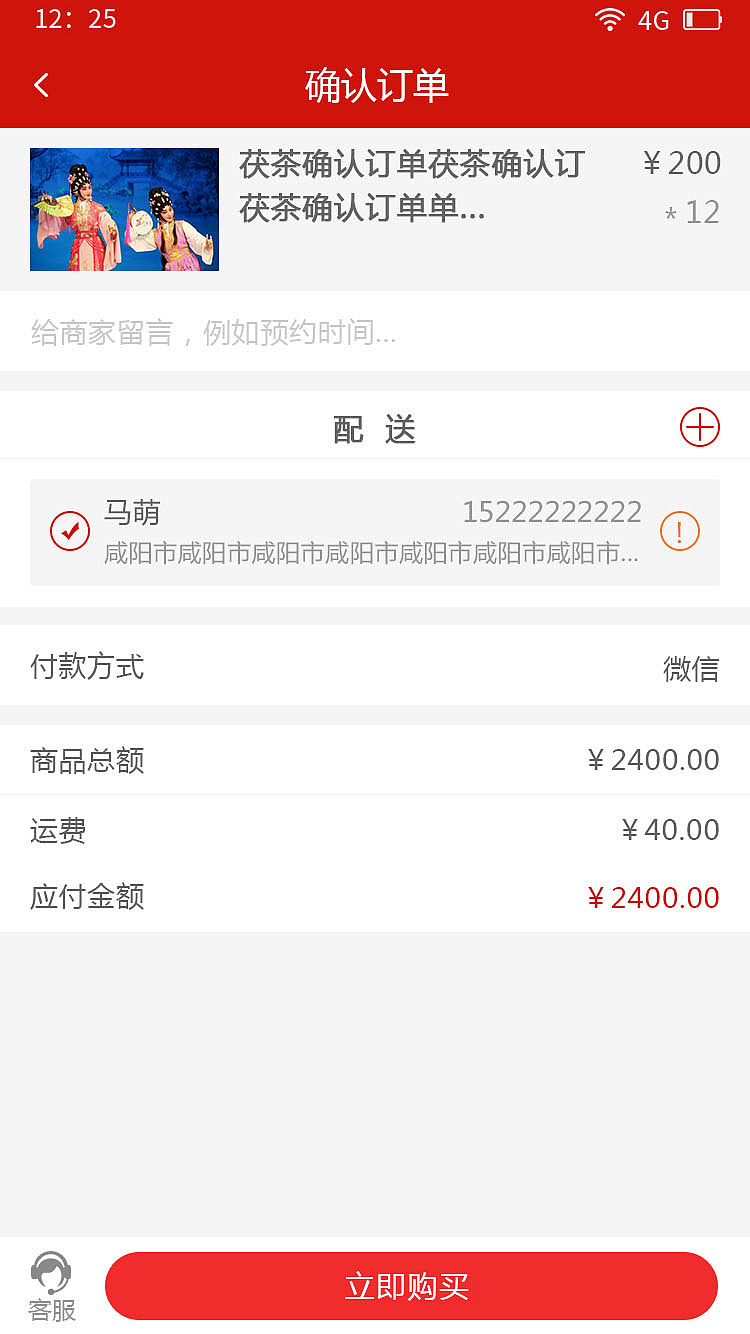Image resolution: width=750 pixels, height=1334 pixels.
Task: Open the 确认订单 title bar
Action: 375,86
